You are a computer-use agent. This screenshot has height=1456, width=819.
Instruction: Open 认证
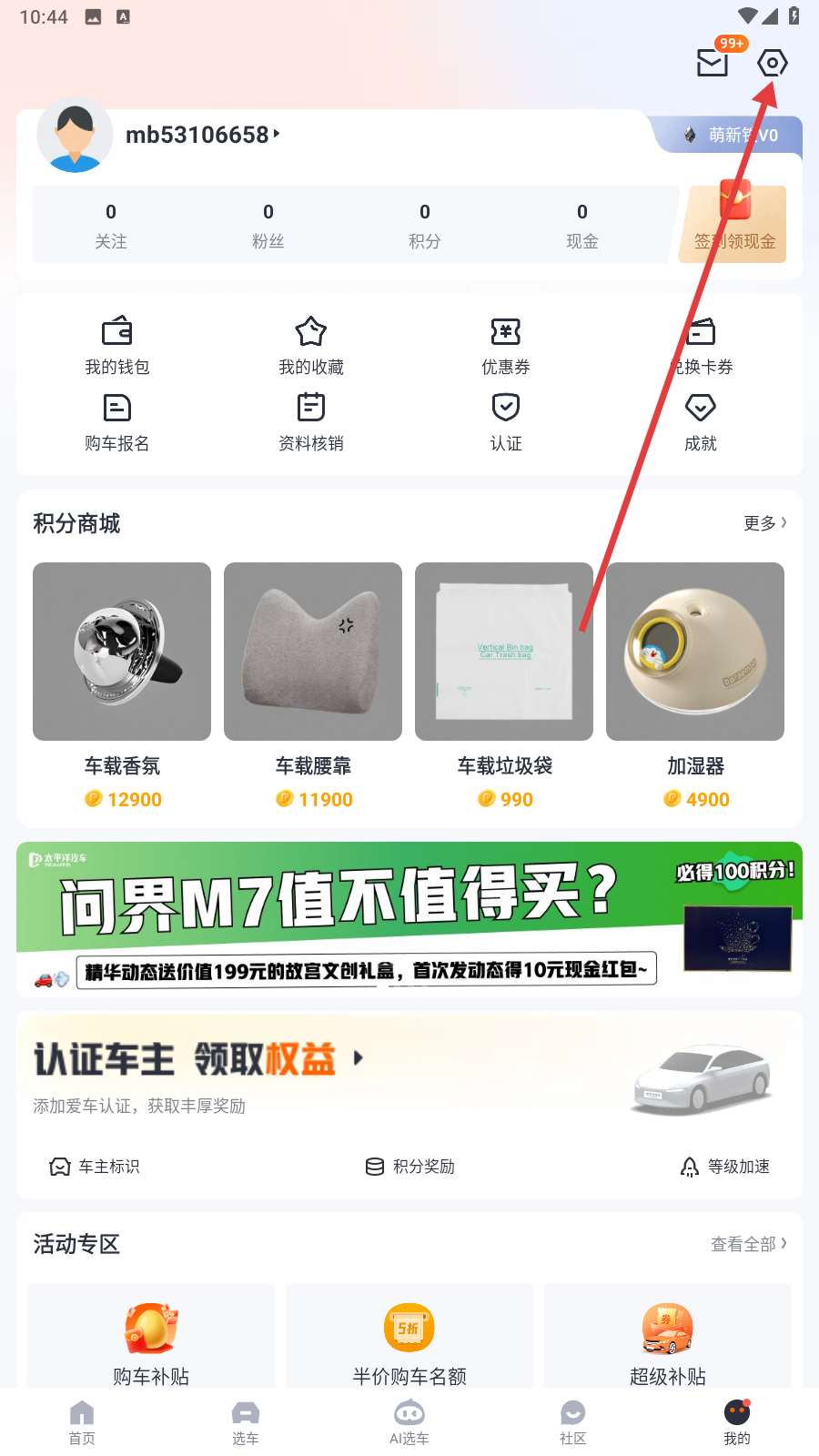pos(505,422)
